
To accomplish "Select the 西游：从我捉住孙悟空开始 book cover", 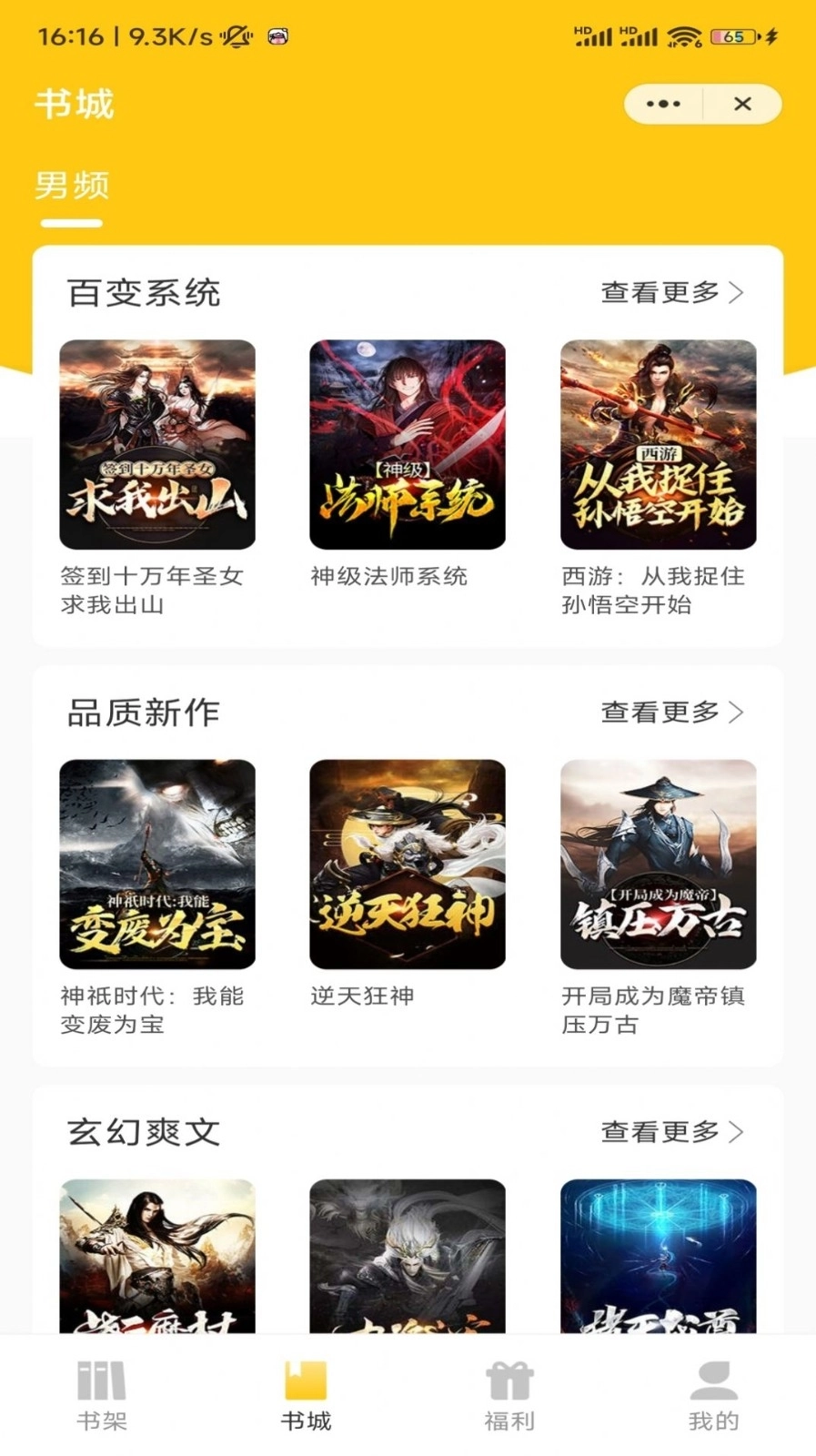I will pyautogui.click(x=657, y=445).
